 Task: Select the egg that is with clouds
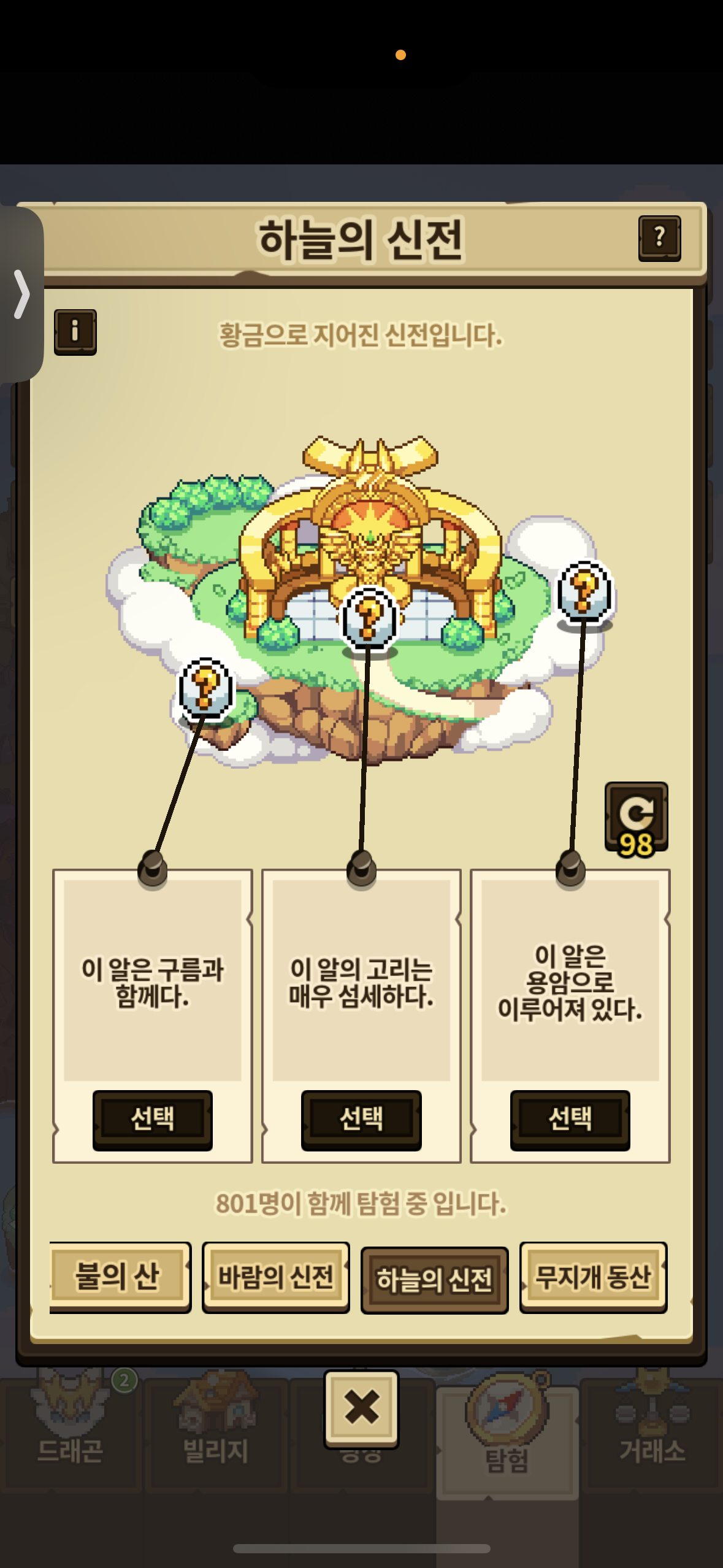pos(152,1120)
